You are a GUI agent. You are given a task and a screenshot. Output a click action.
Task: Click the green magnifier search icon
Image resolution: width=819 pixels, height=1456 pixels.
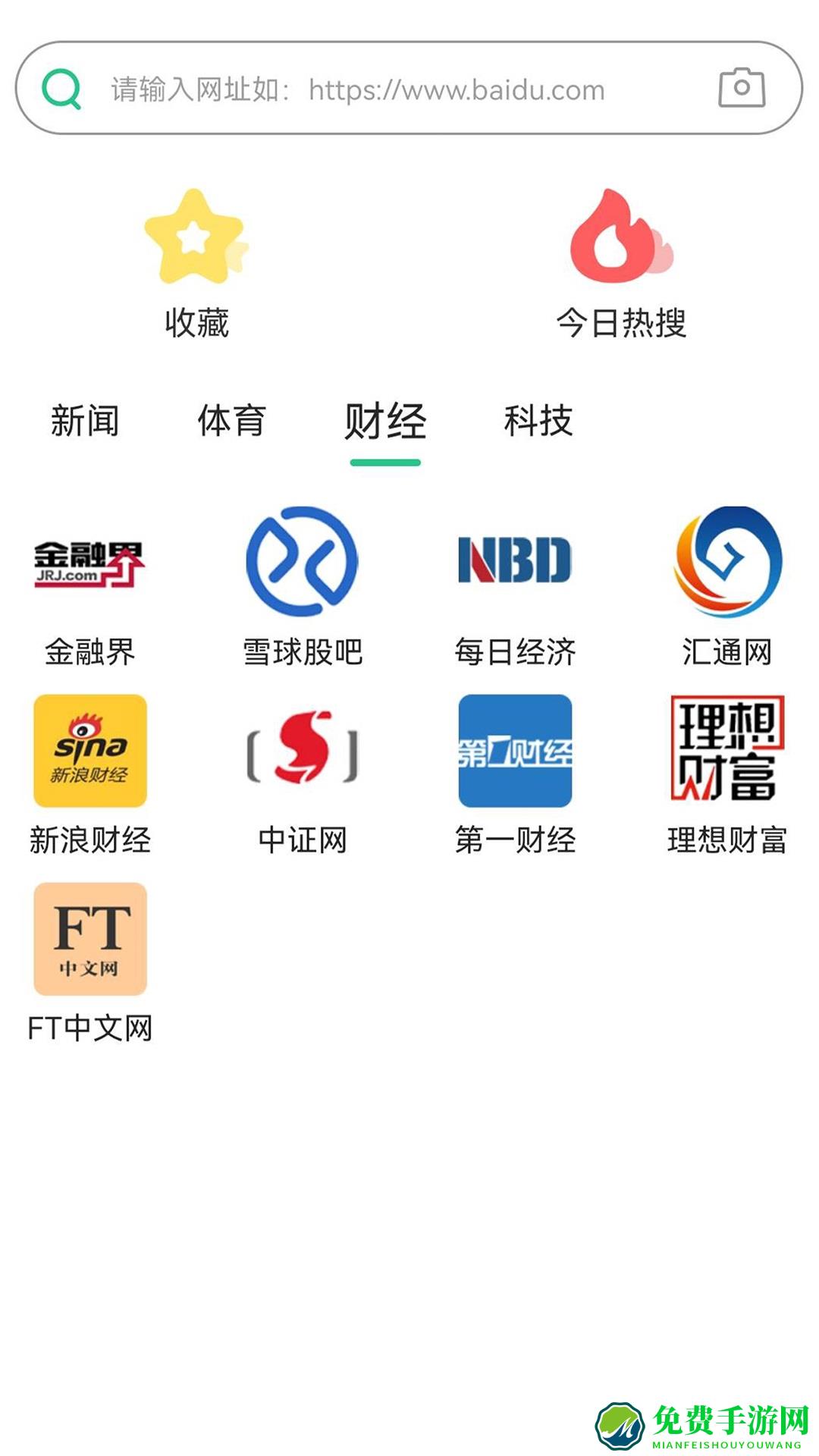[x=64, y=89]
